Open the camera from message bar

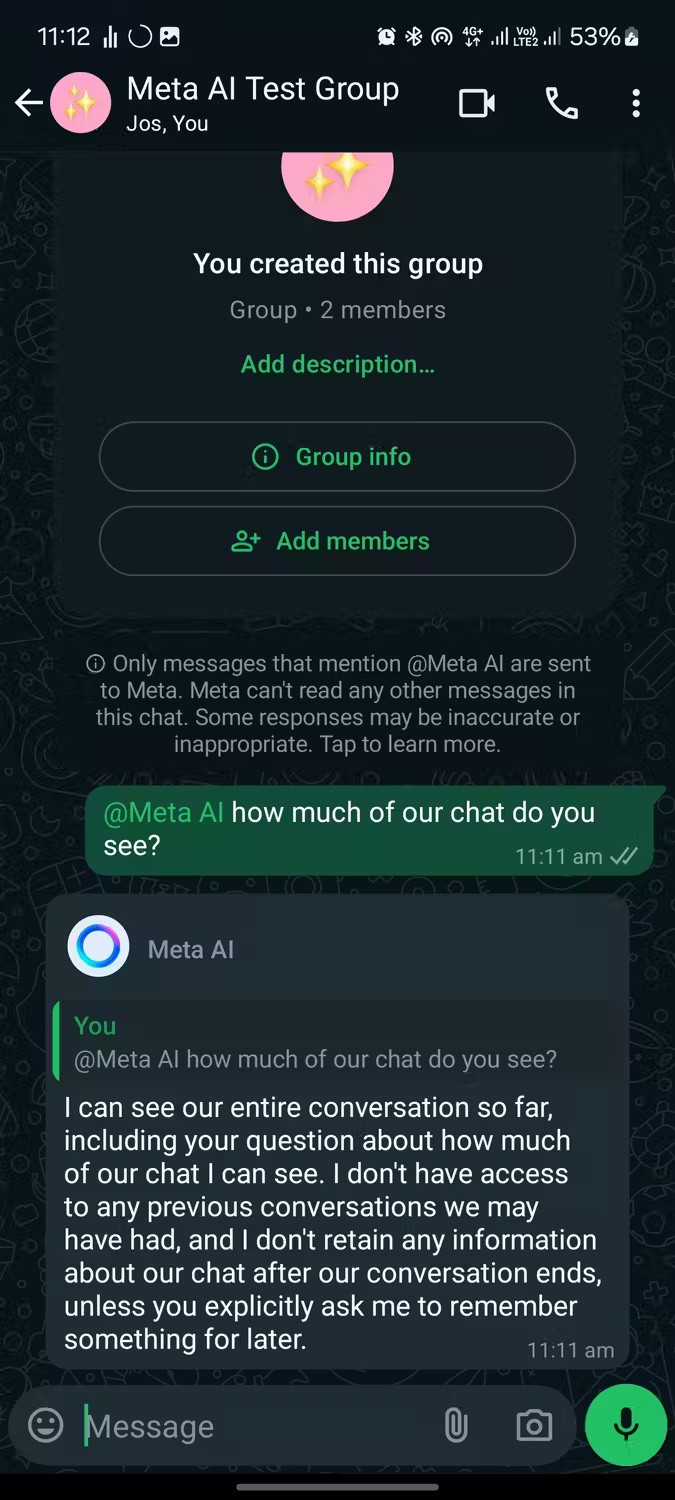pos(533,1425)
